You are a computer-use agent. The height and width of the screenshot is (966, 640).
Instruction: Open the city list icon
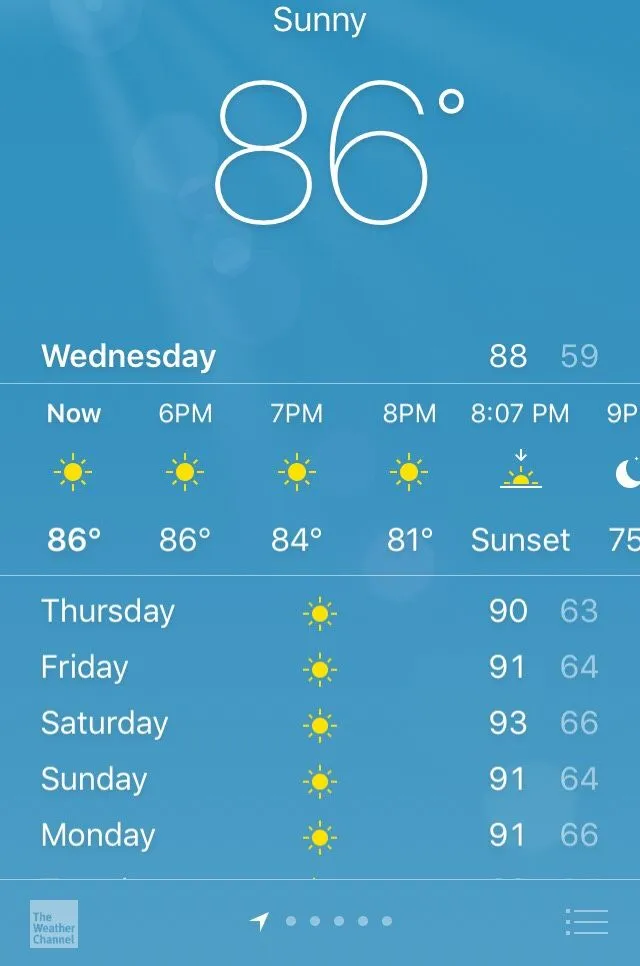pyautogui.click(x=586, y=921)
